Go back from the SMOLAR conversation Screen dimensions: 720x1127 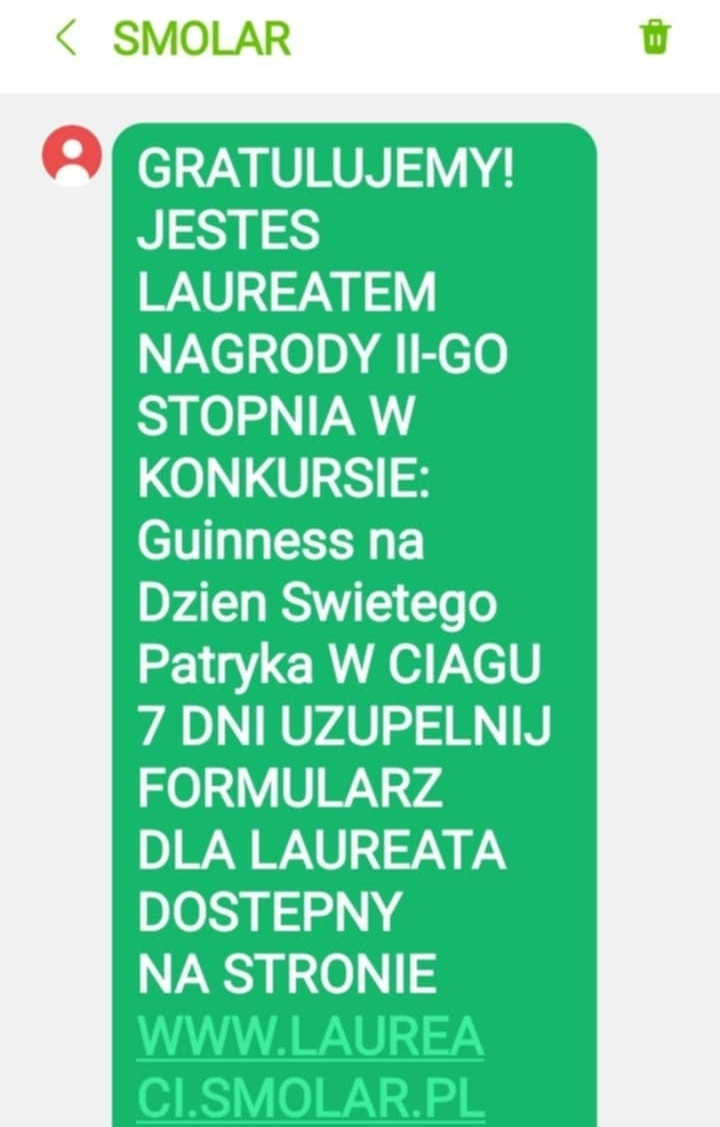[66, 39]
